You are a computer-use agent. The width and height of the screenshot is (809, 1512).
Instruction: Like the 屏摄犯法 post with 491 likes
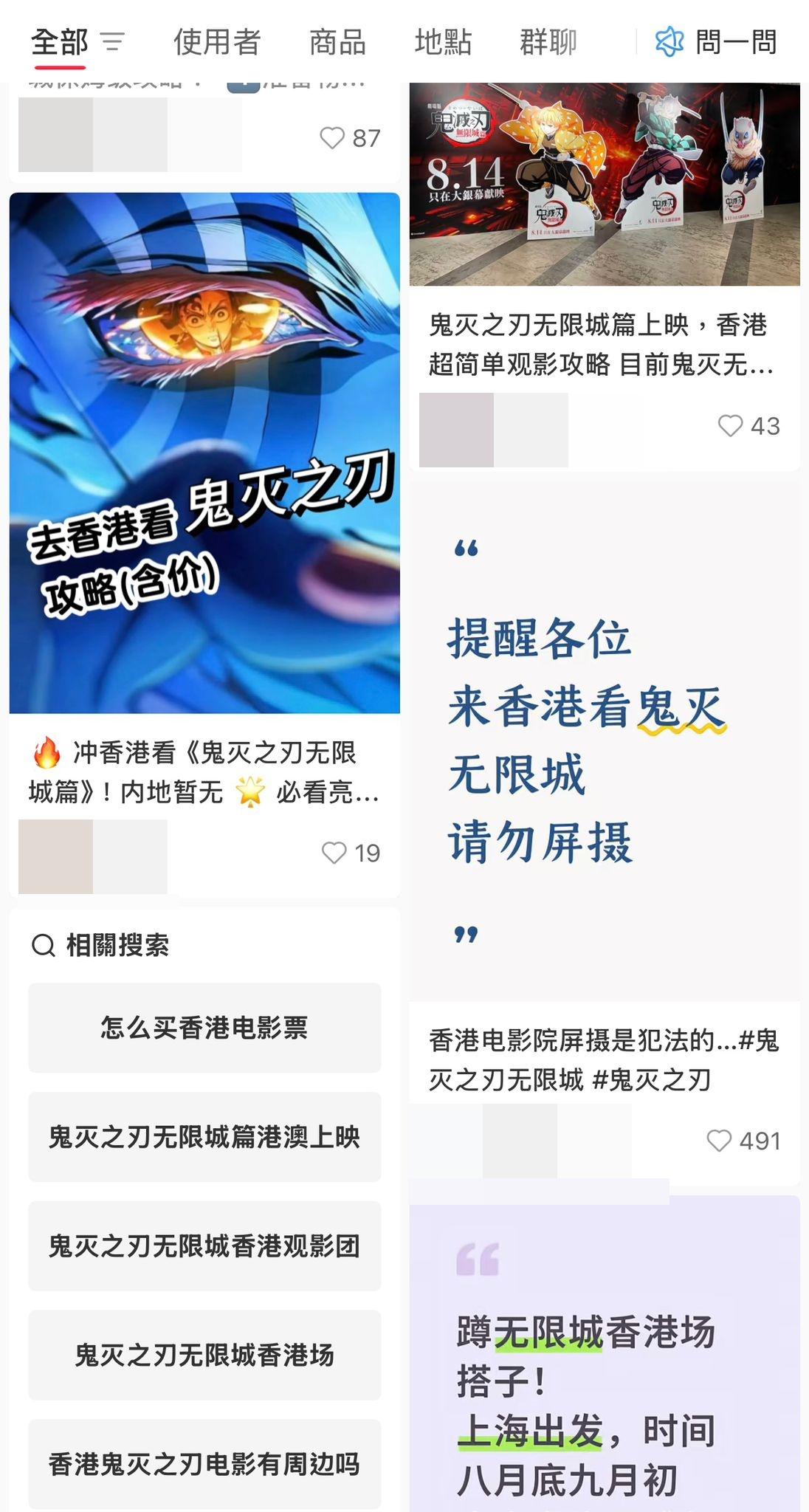pos(719,1141)
